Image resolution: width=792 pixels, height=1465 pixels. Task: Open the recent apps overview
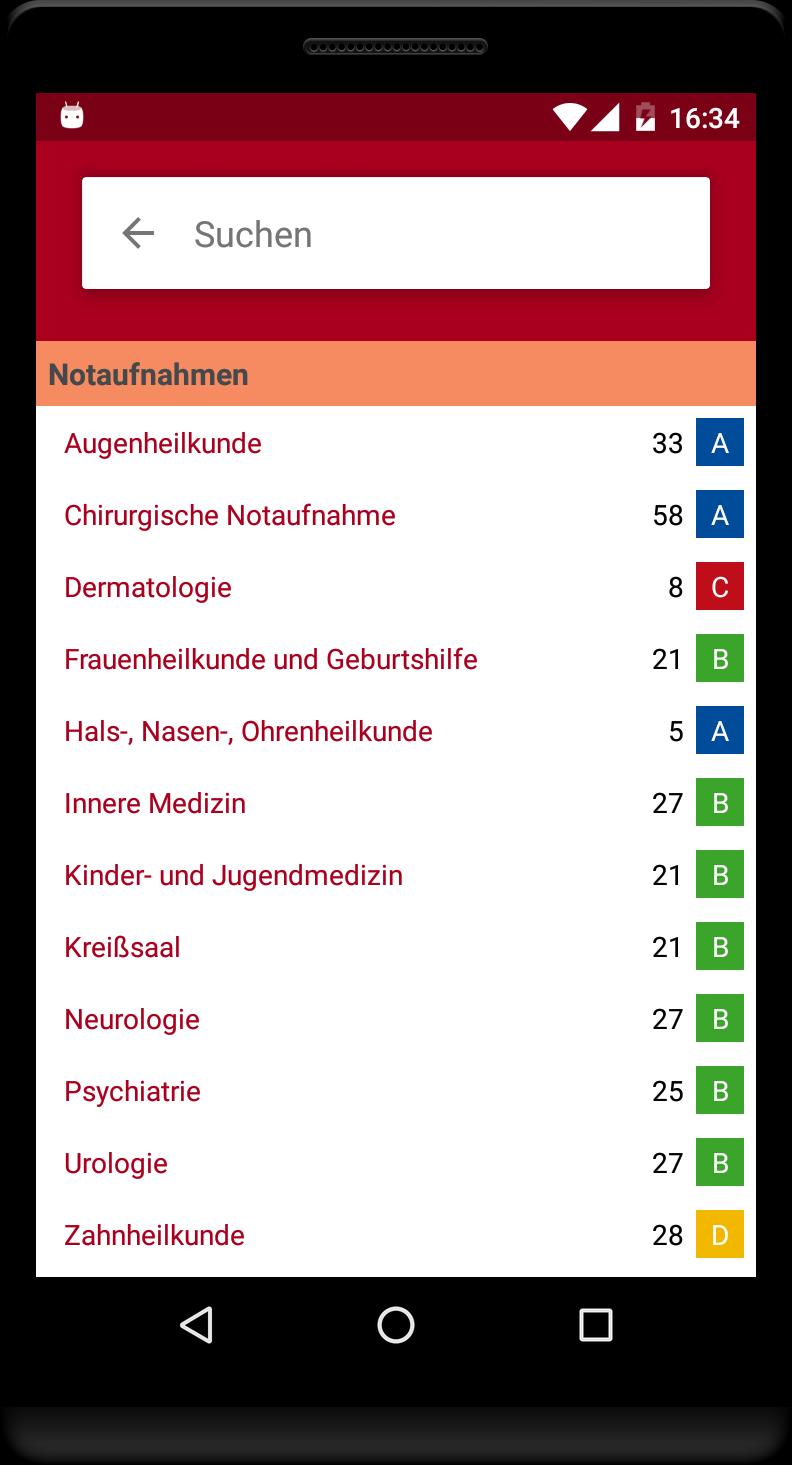point(595,1325)
